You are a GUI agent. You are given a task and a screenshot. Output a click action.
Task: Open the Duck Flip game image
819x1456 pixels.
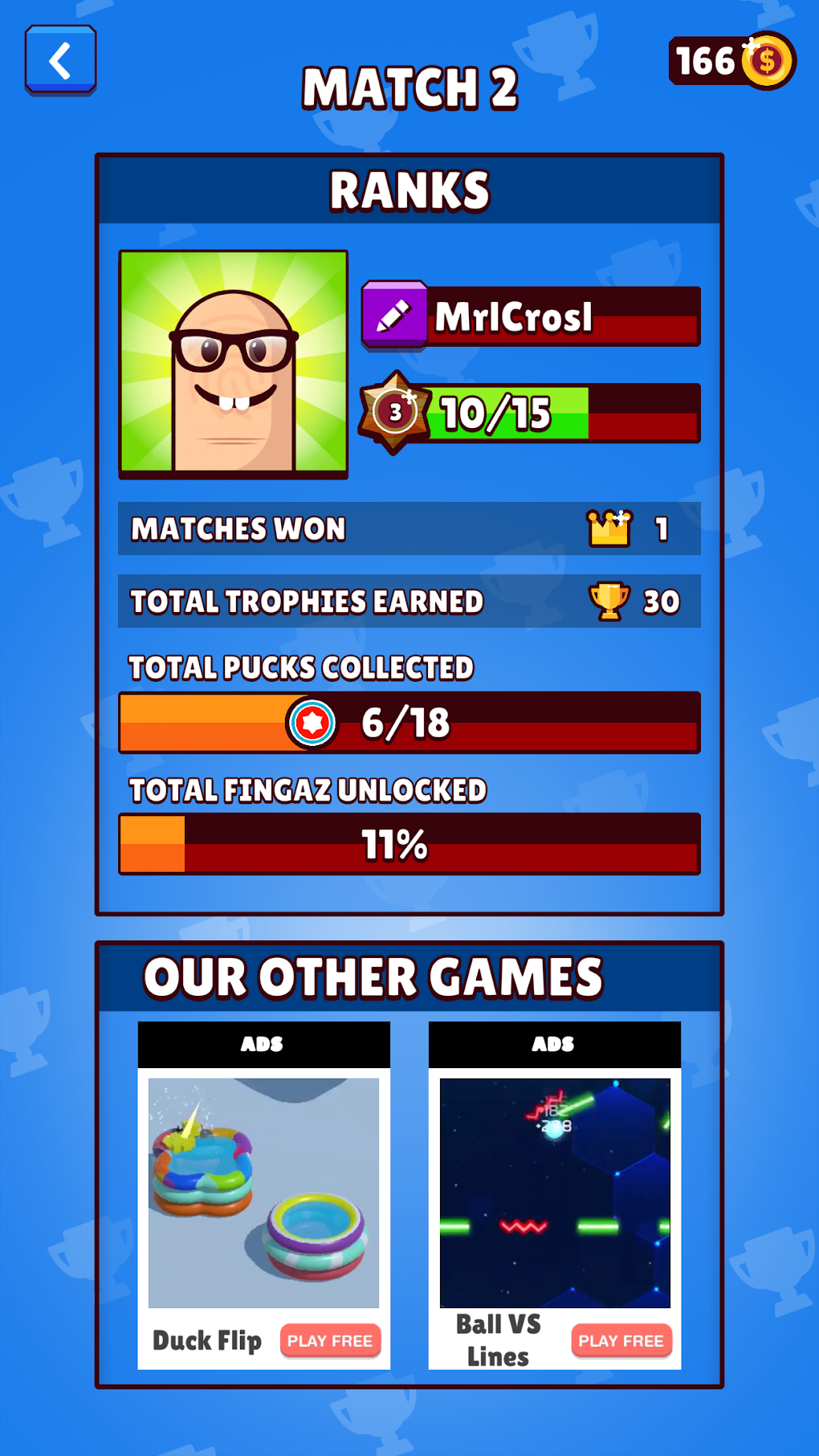coord(263,1193)
